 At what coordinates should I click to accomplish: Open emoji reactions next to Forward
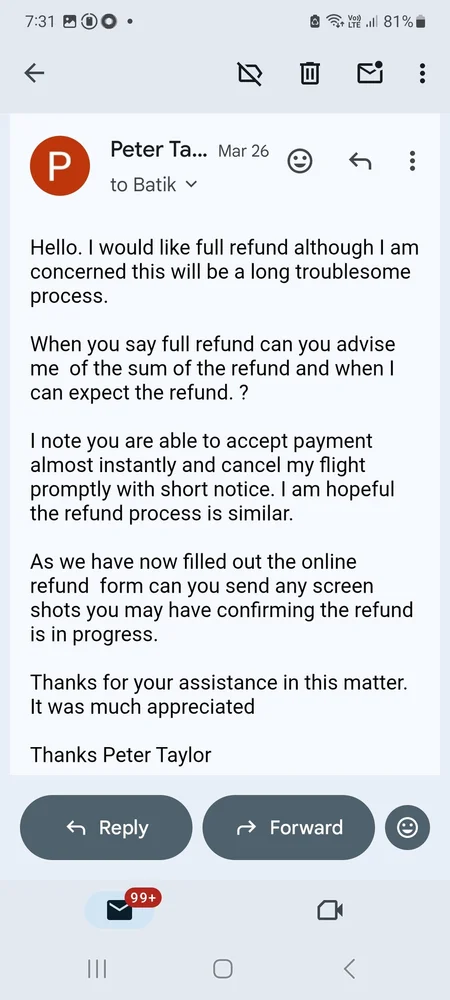click(x=407, y=827)
